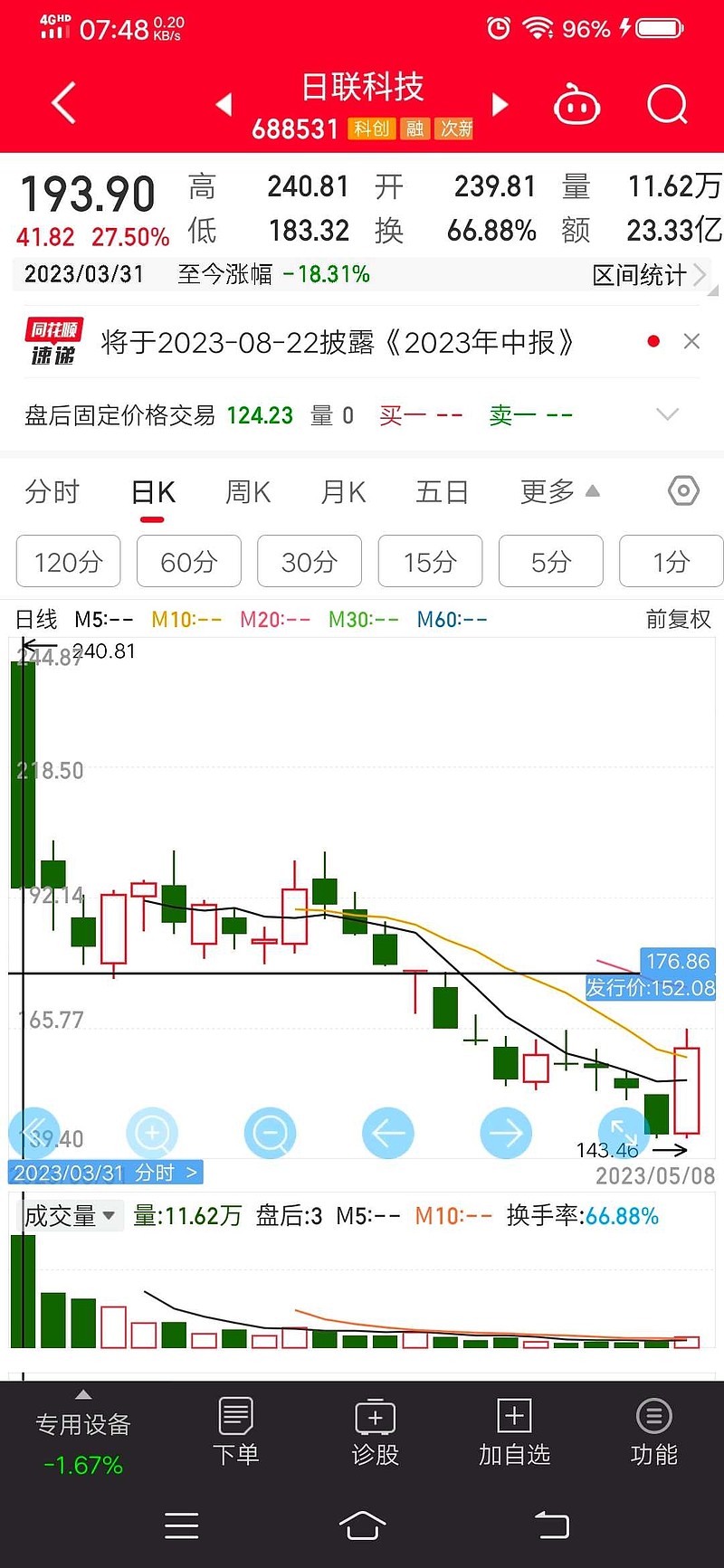Open the 功能 menu
The width and height of the screenshot is (724, 1568).
pos(653,1432)
